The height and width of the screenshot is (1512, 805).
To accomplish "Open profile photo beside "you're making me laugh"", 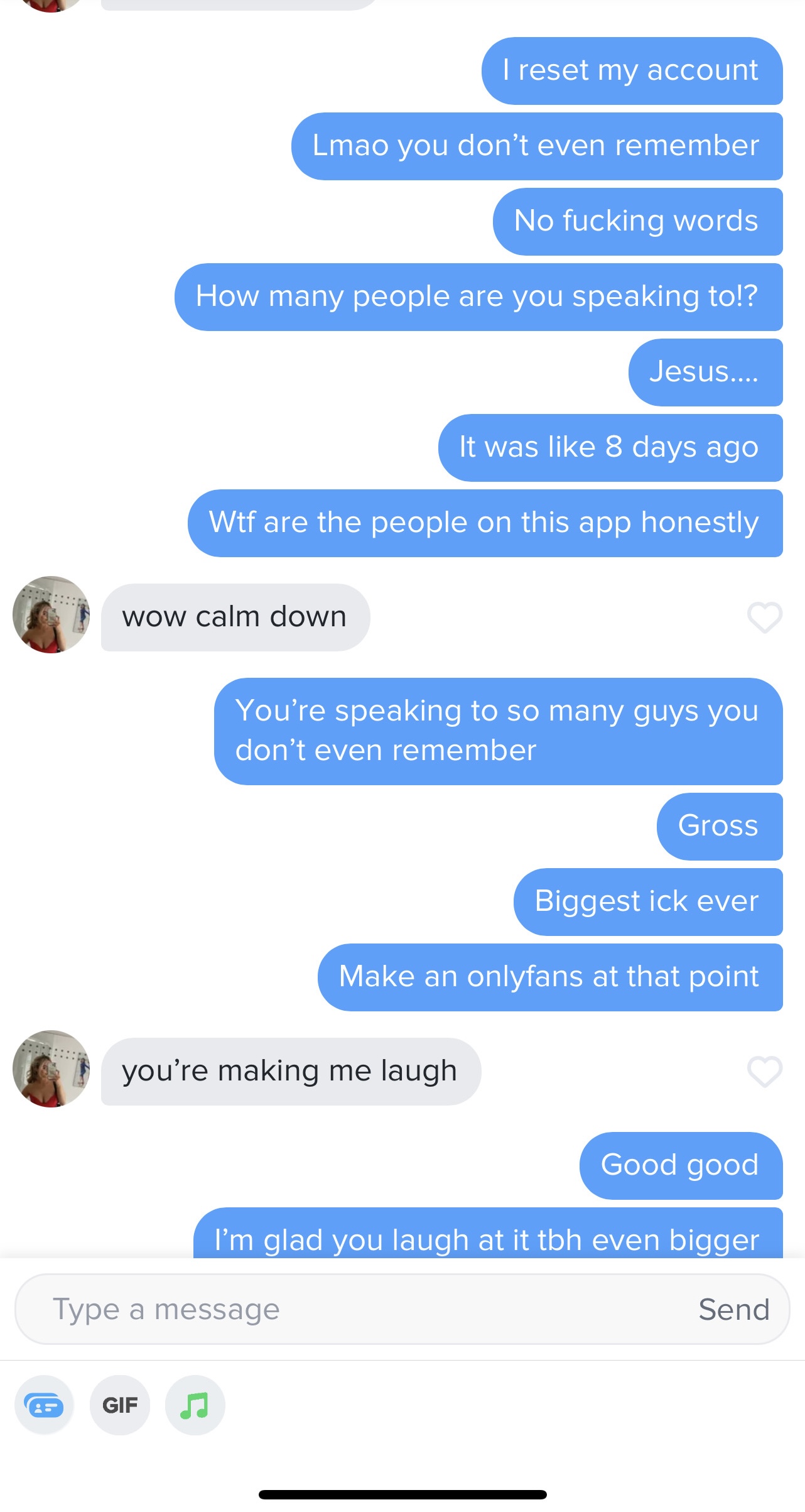I will pyautogui.click(x=51, y=1069).
